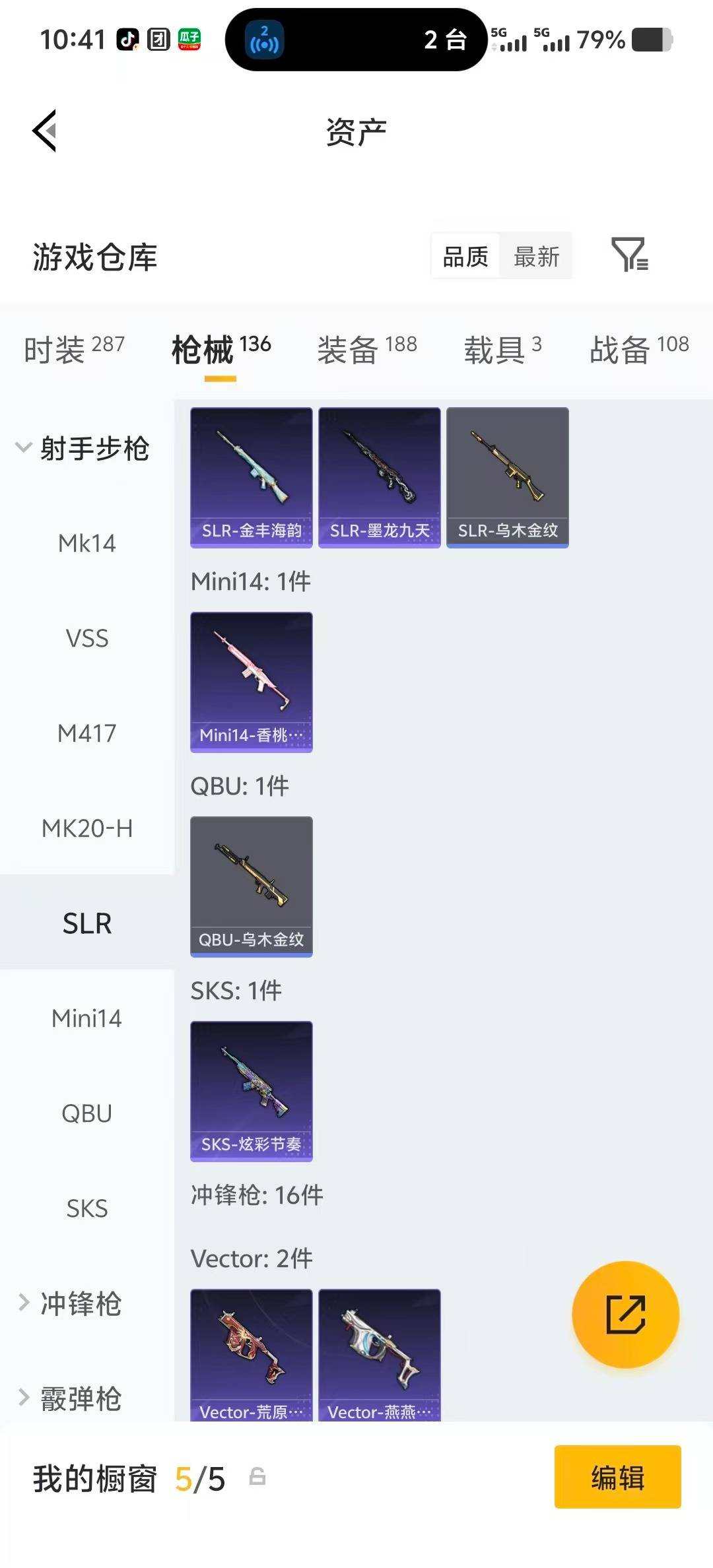The image size is (713, 1568).
Task: Switch sorting to 品质
Action: (464, 256)
